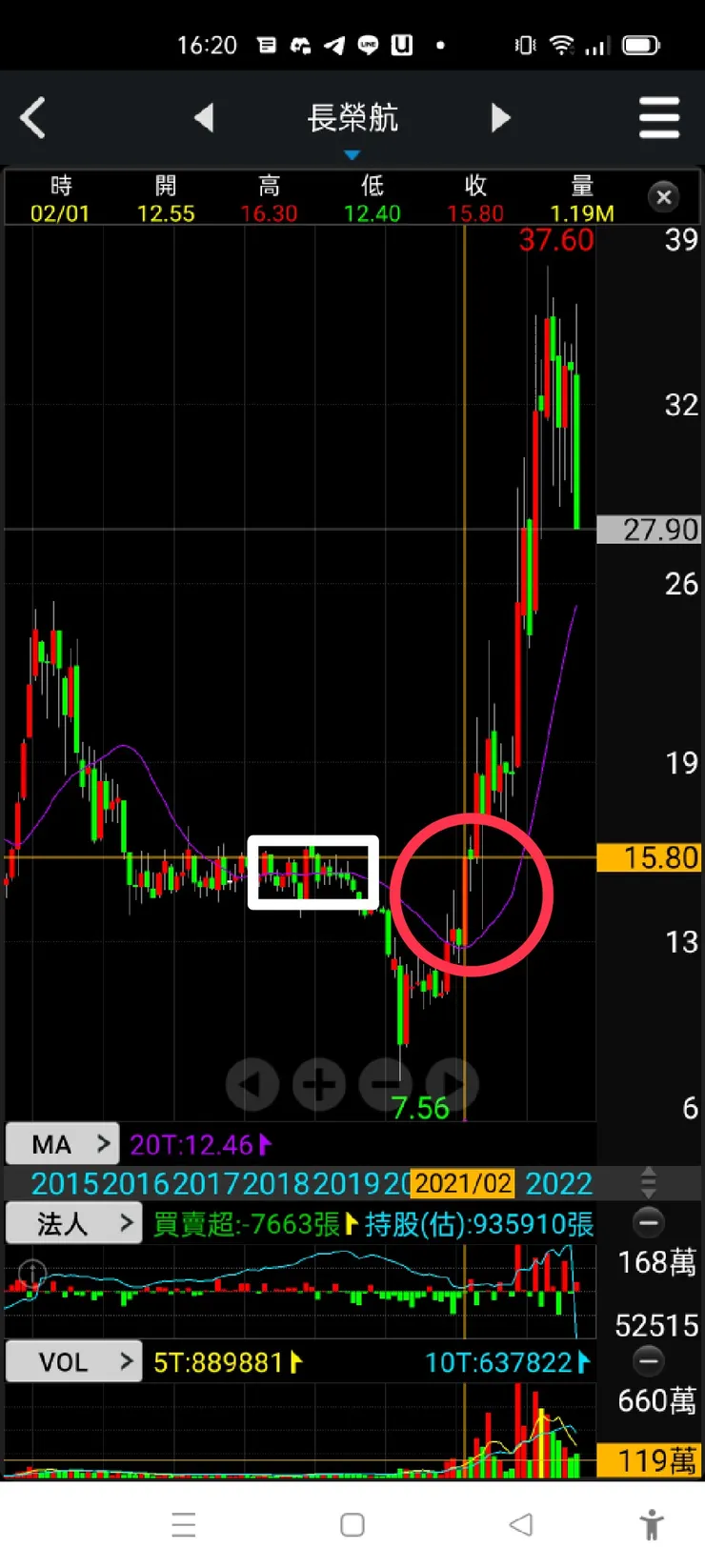Open the 長榮航 stock name dropdown
705x1568 pixels.
(x=352, y=124)
